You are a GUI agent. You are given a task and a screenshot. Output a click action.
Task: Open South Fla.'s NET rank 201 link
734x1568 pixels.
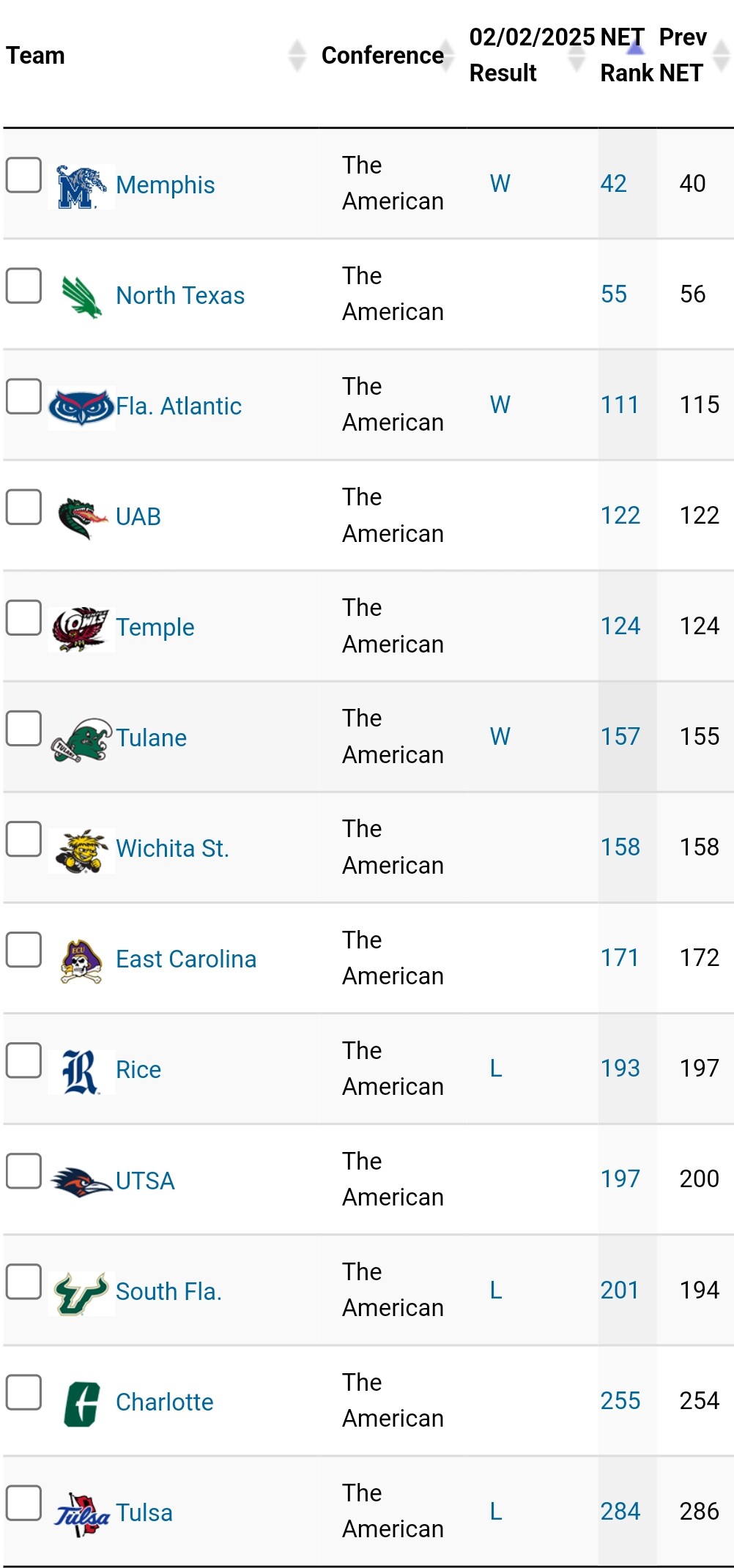tap(619, 1290)
